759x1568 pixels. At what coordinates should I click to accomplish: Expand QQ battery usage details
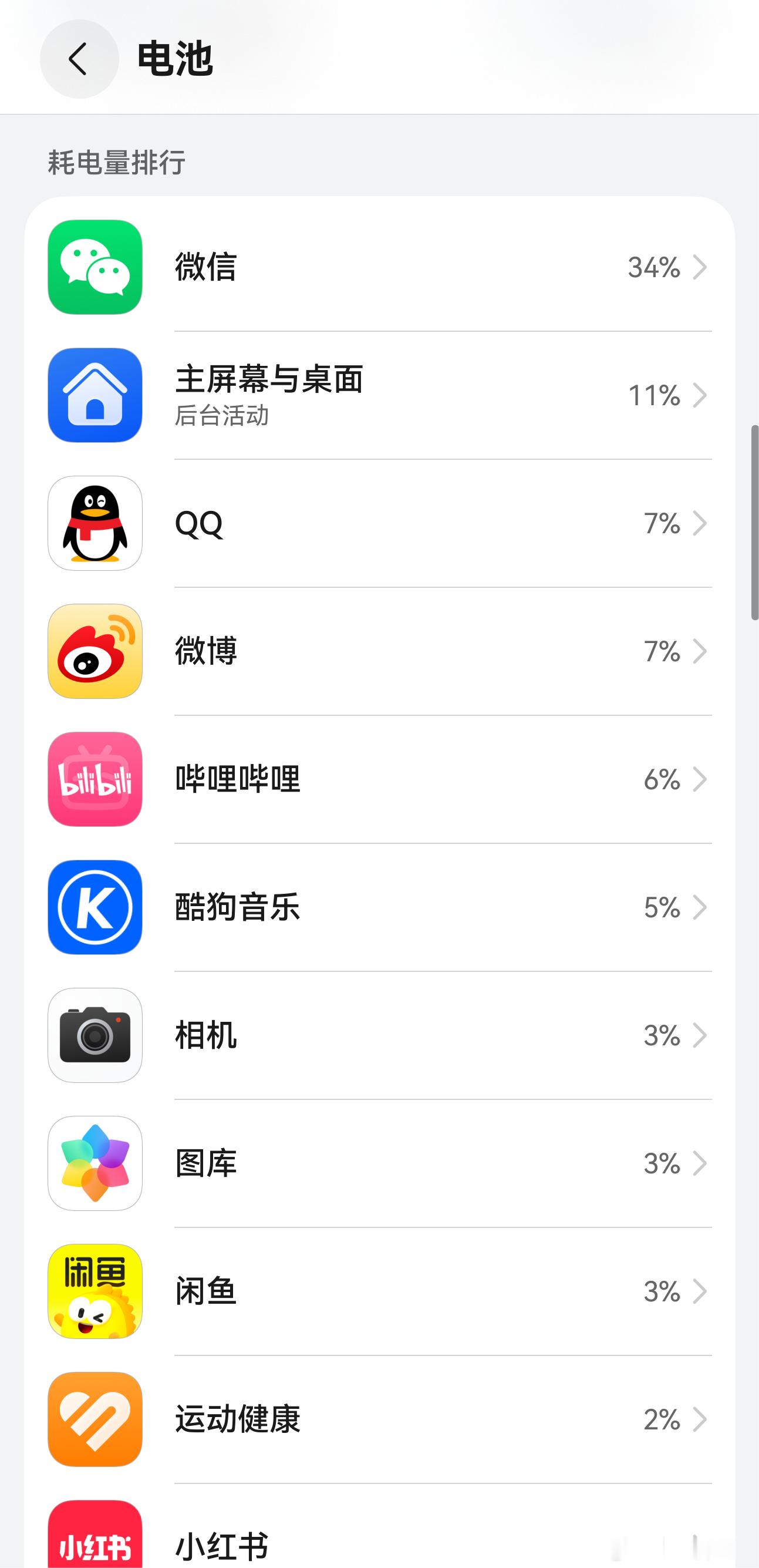point(701,523)
